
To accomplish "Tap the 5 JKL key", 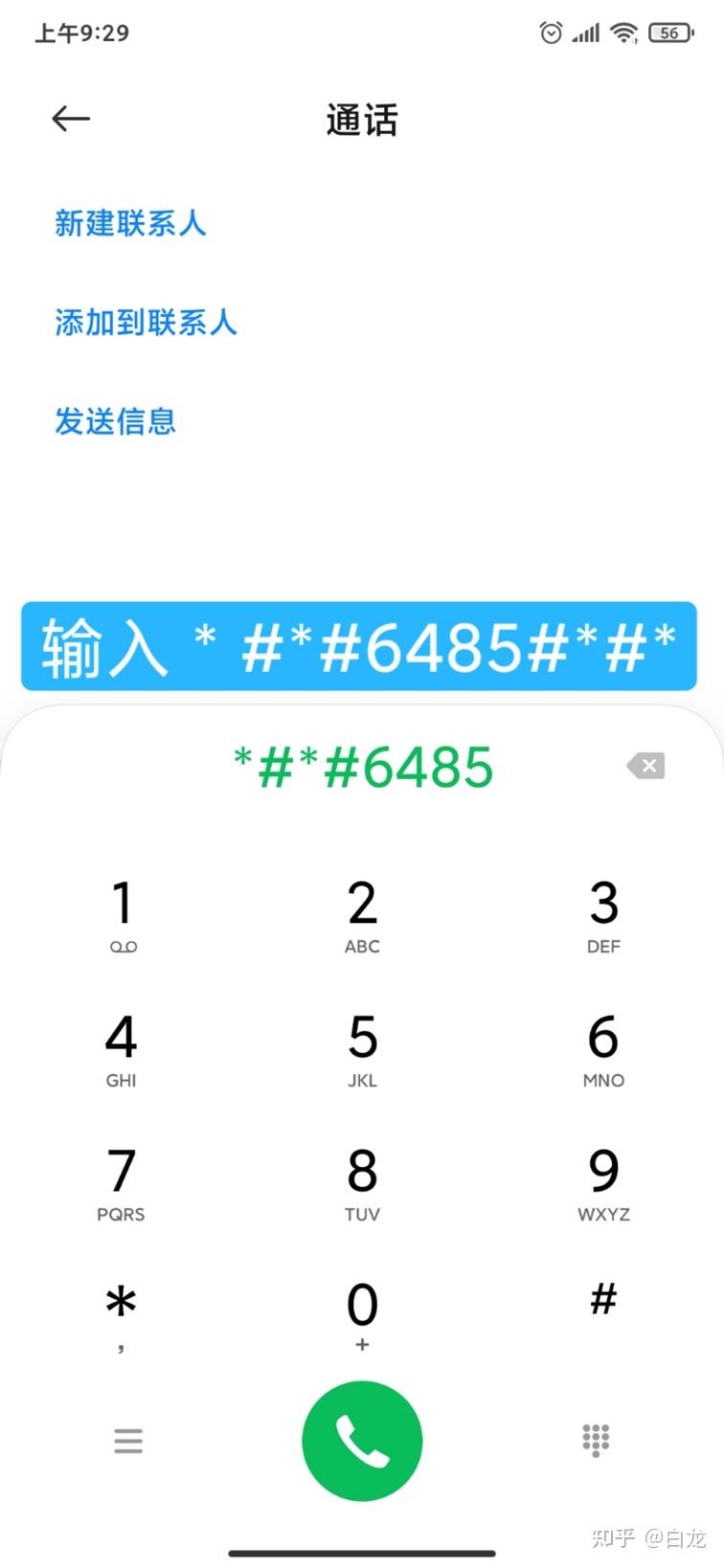I will click(x=362, y=1049).
